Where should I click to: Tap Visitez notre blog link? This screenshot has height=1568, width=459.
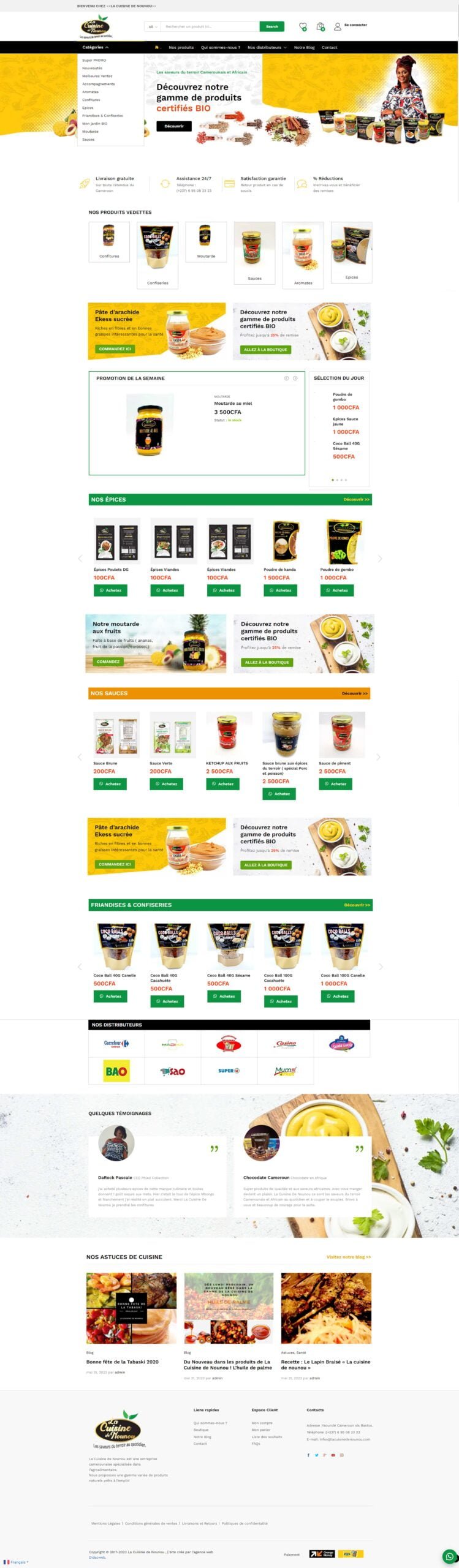348,1257
